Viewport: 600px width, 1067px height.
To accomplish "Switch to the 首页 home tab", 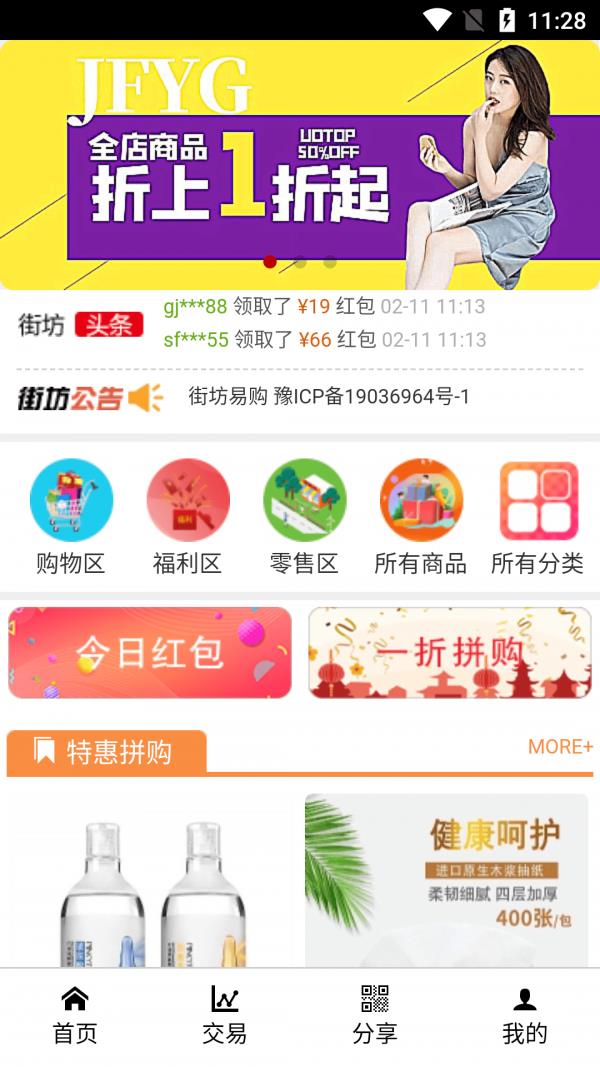I will coord(75,1014).
